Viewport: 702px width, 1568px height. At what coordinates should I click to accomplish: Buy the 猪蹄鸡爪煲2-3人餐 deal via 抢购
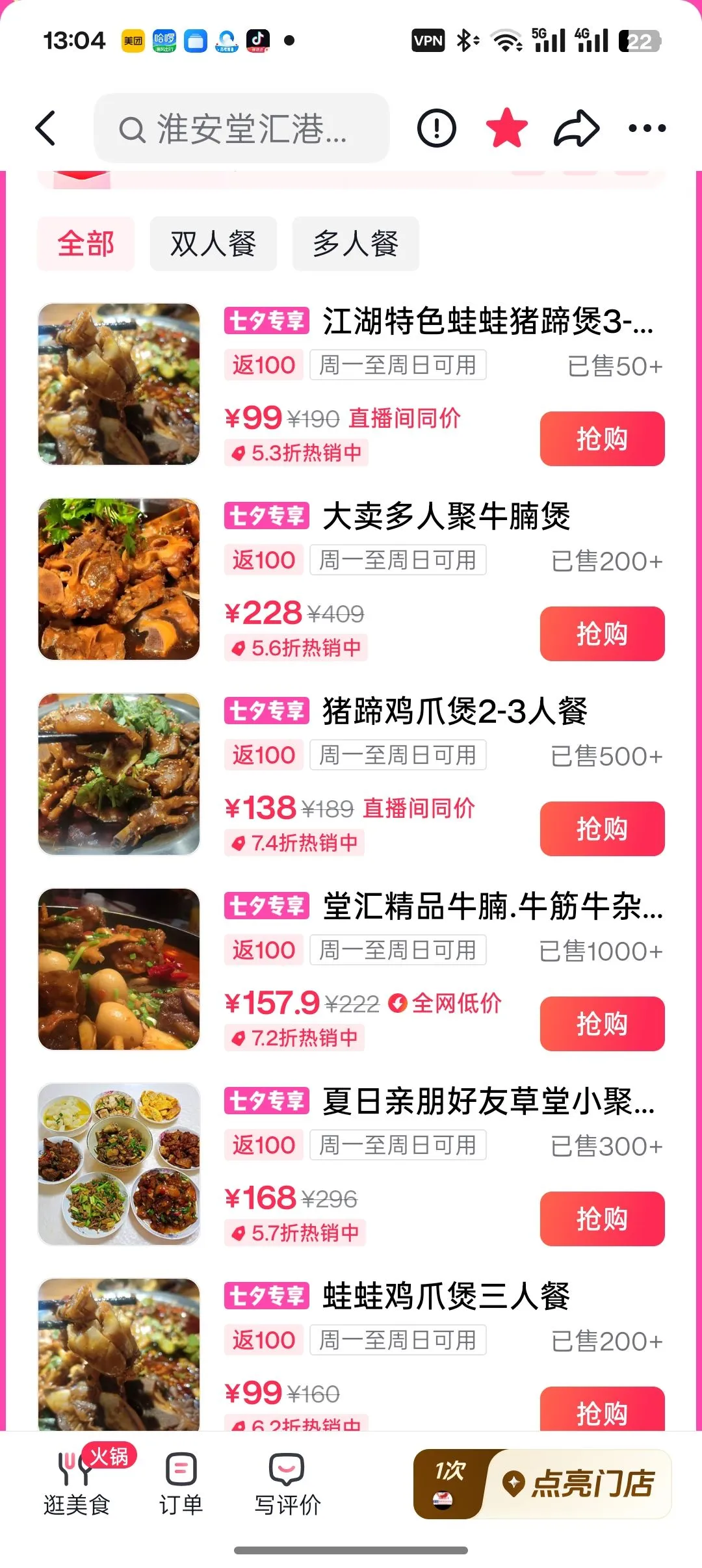[x=602, y=829]
